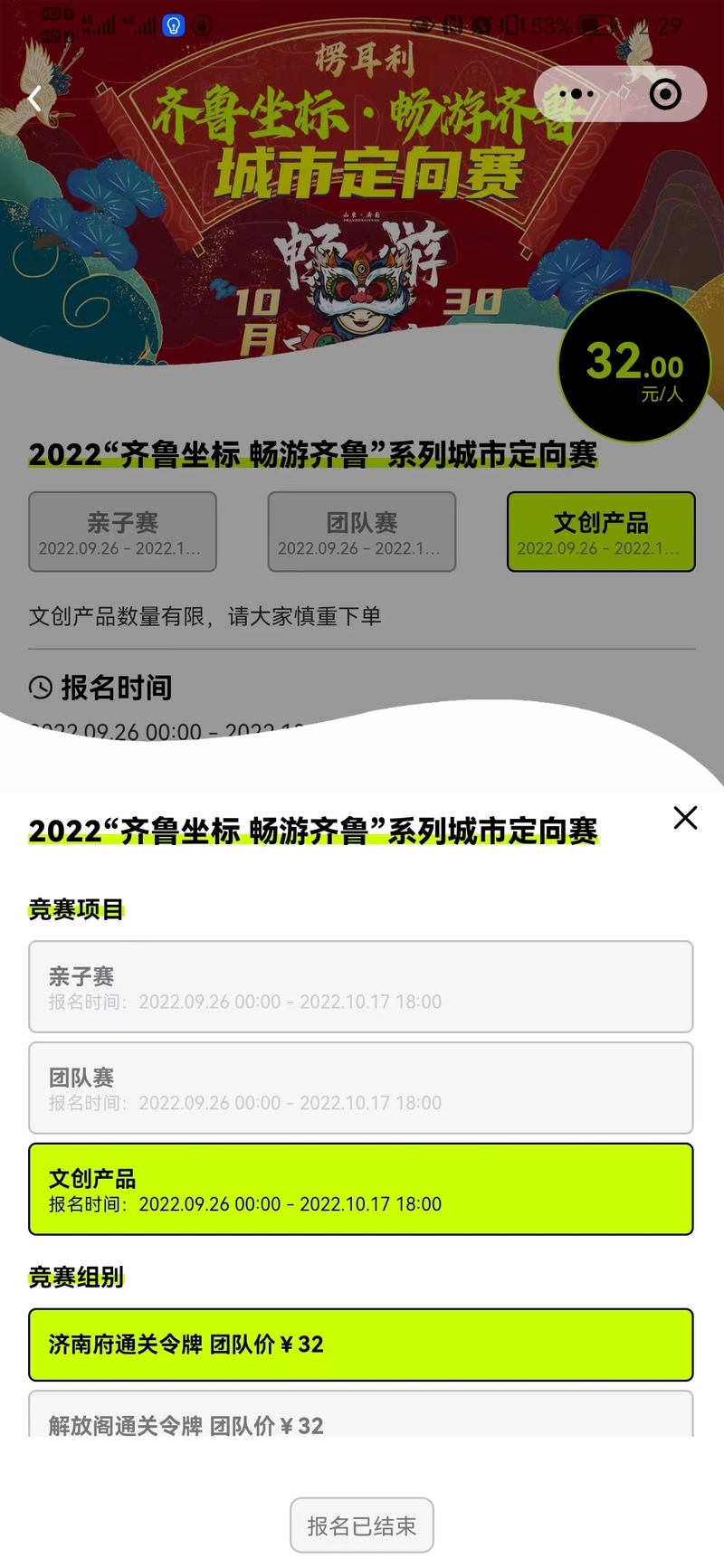Dismiss the selection sheet with the X

685,818
